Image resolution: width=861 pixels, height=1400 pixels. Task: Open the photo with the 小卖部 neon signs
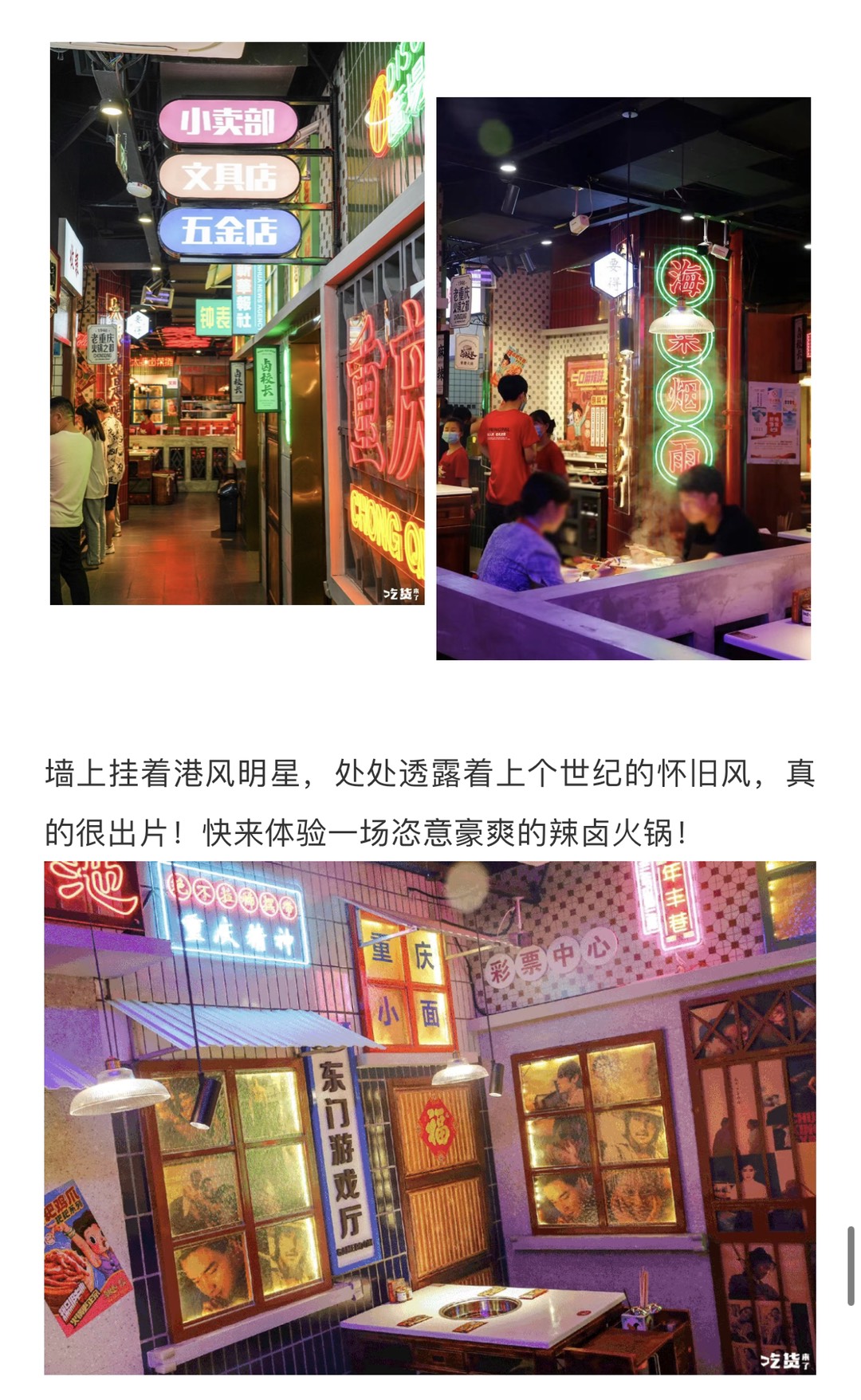point(237,323)
